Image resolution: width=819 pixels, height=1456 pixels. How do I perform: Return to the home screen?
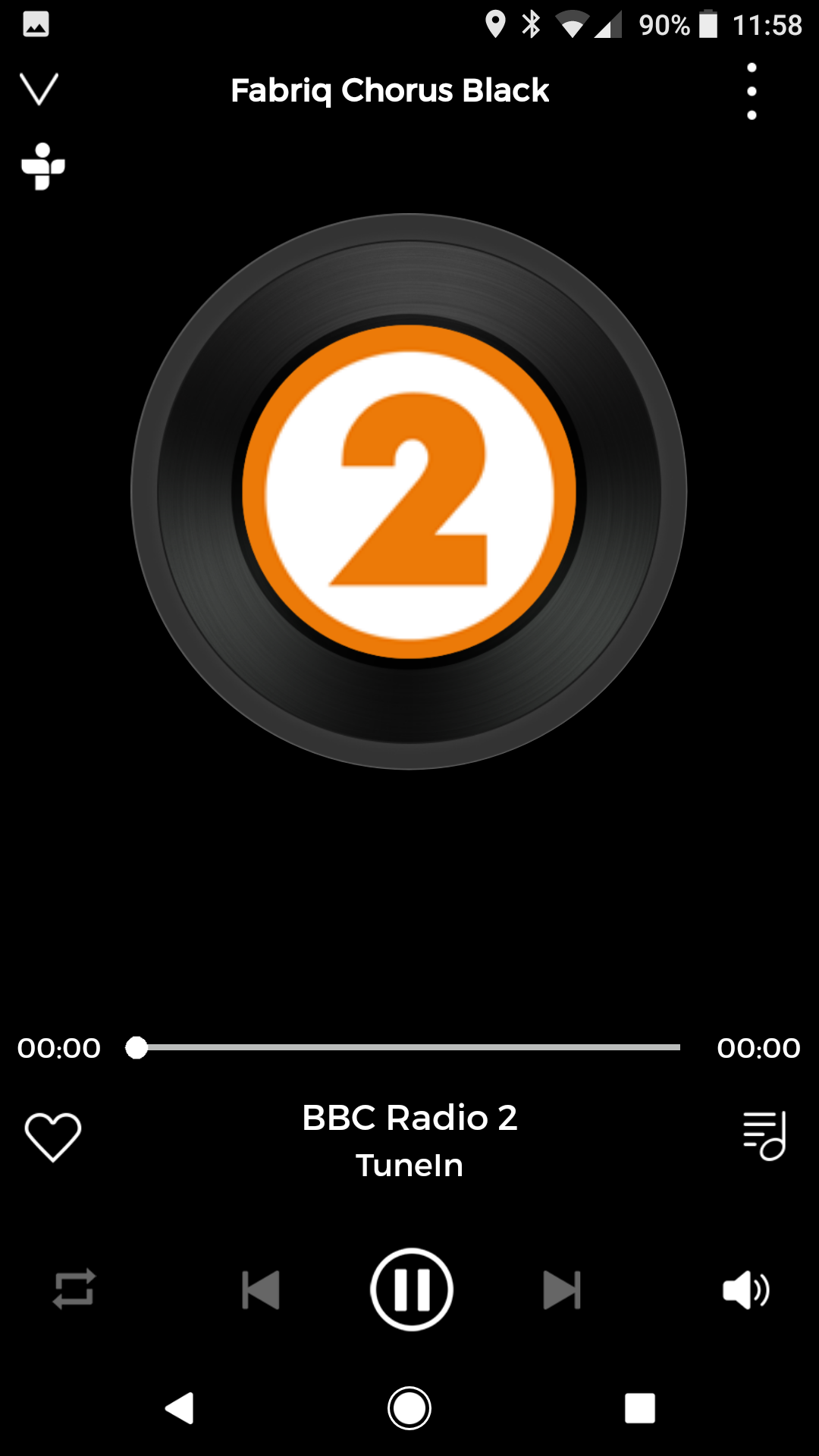(x=409, y=1408)
